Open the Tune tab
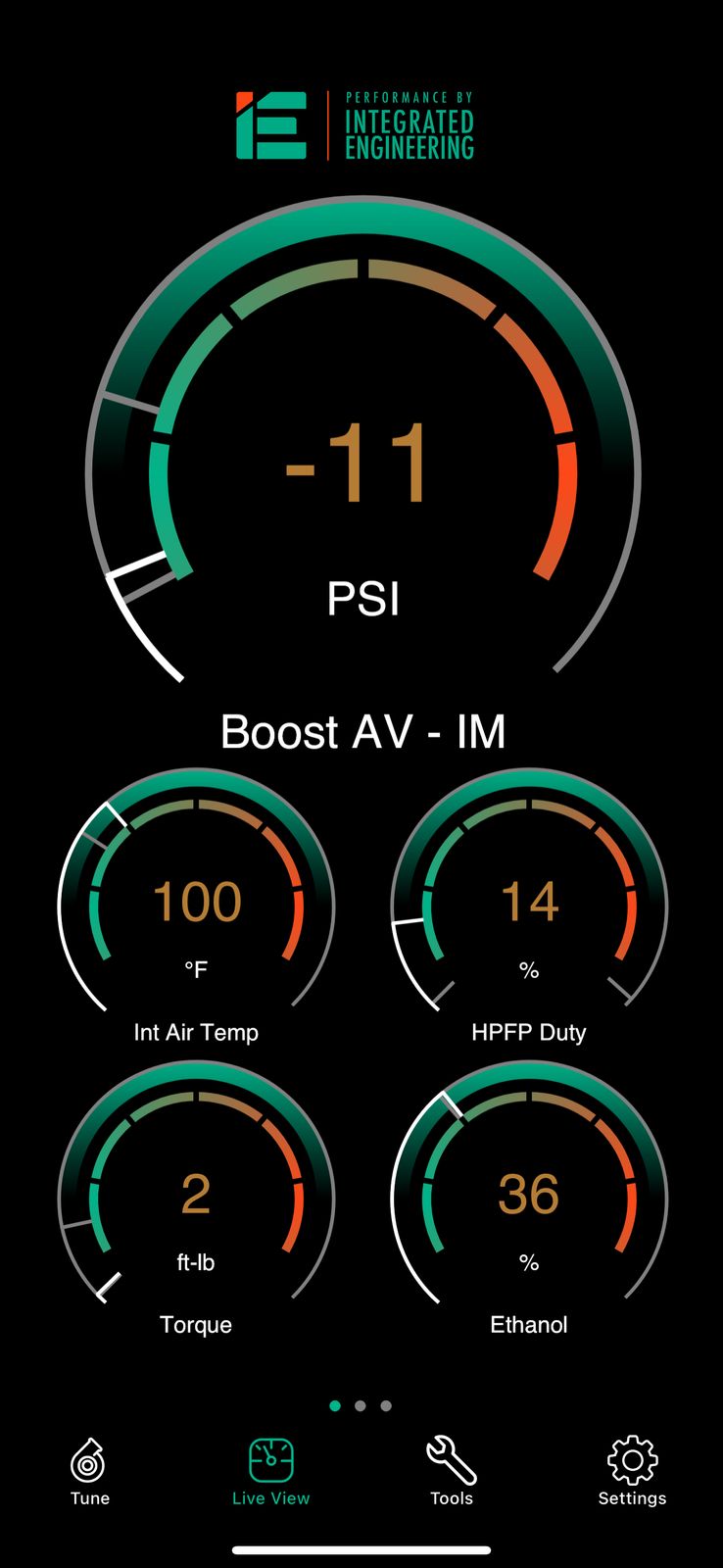Image resolution: width=723 pixels, height=1568 pixels. [x=89, y=1470]
